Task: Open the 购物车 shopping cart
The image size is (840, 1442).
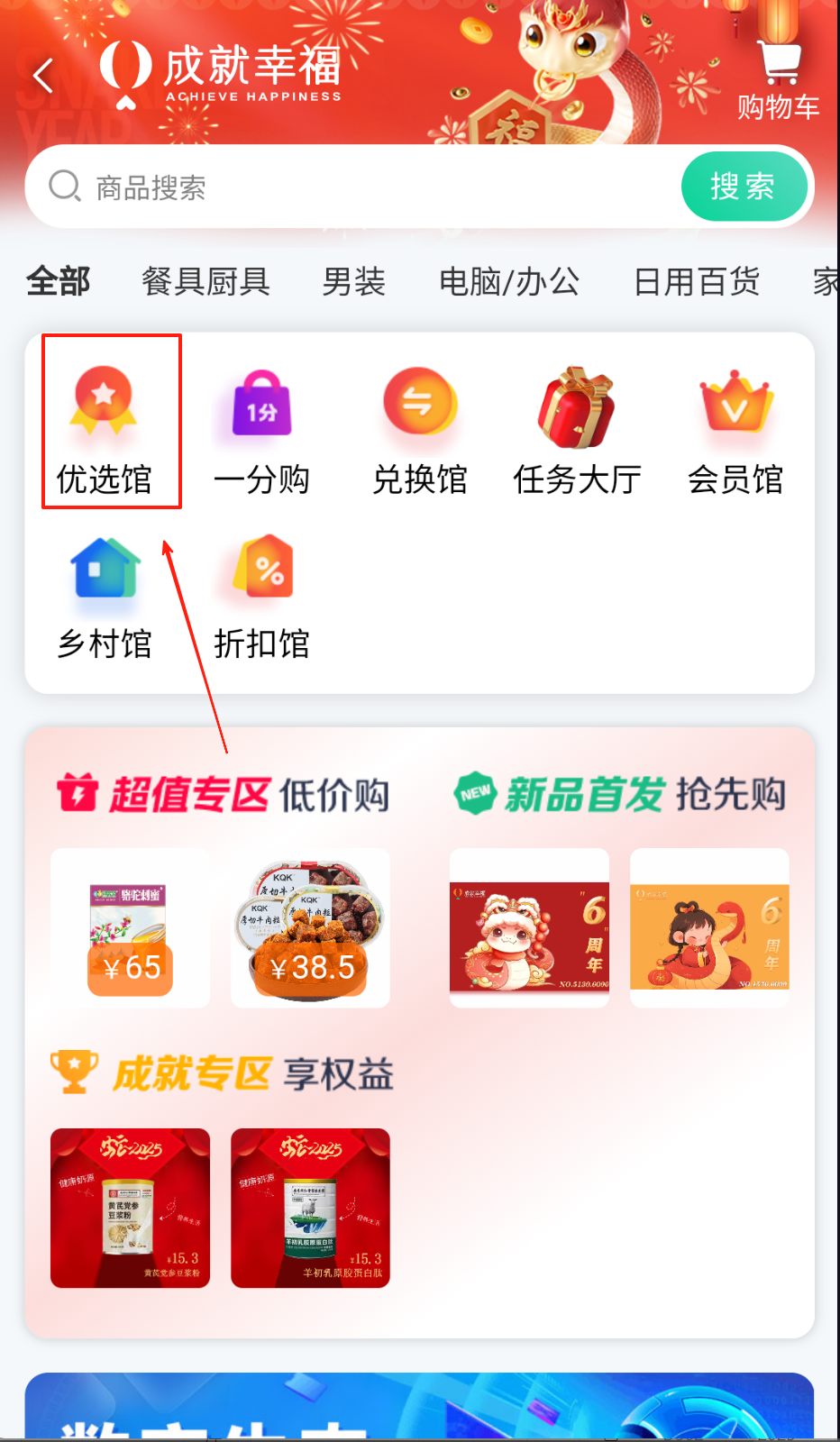Action: point(778,81)
